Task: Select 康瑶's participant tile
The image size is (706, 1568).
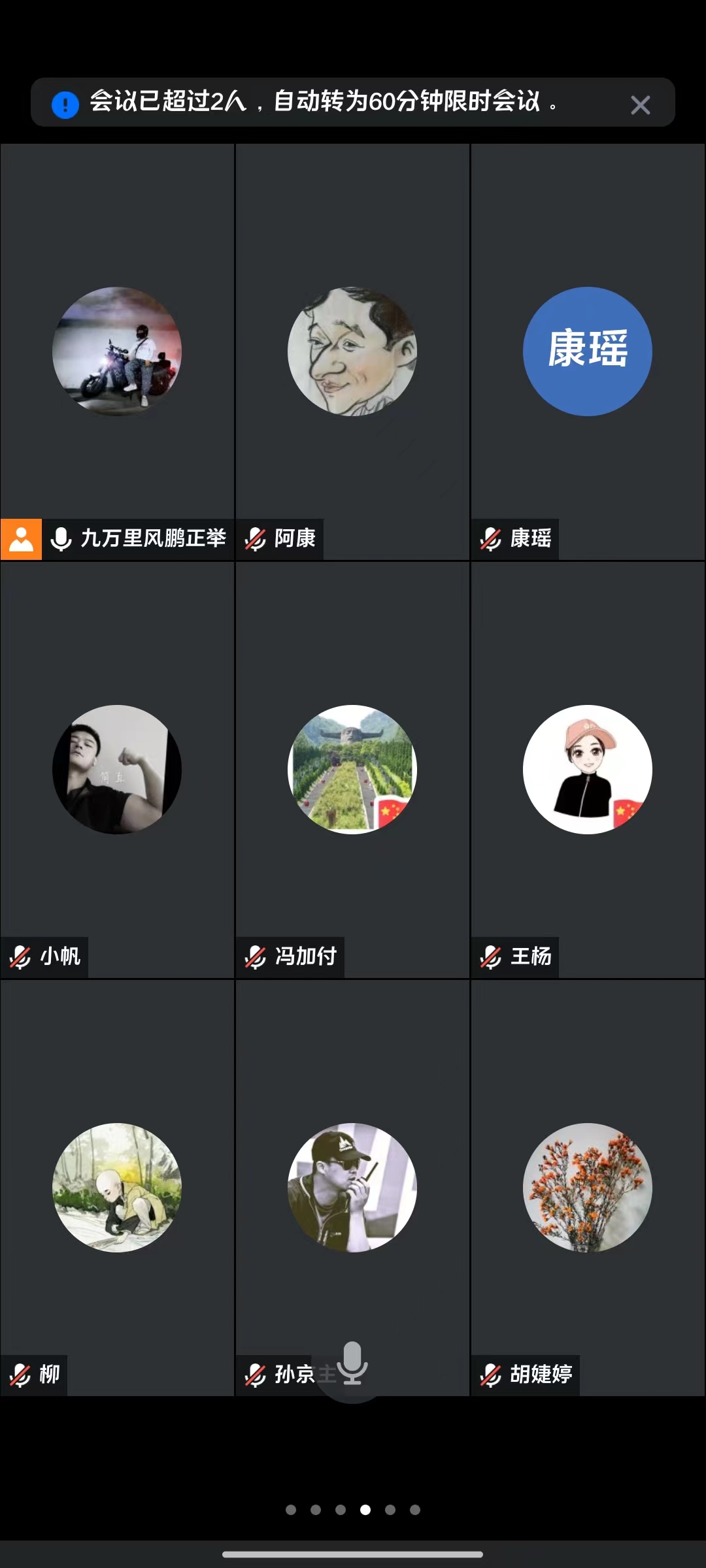Action: tap(587, 351)
